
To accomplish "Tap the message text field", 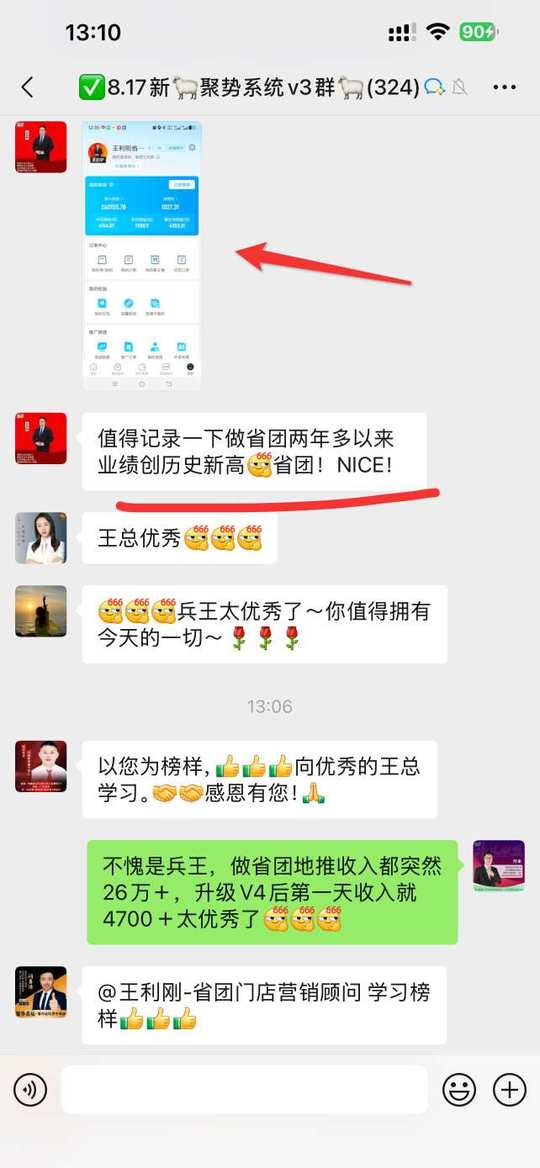I will click(244, 1090).
